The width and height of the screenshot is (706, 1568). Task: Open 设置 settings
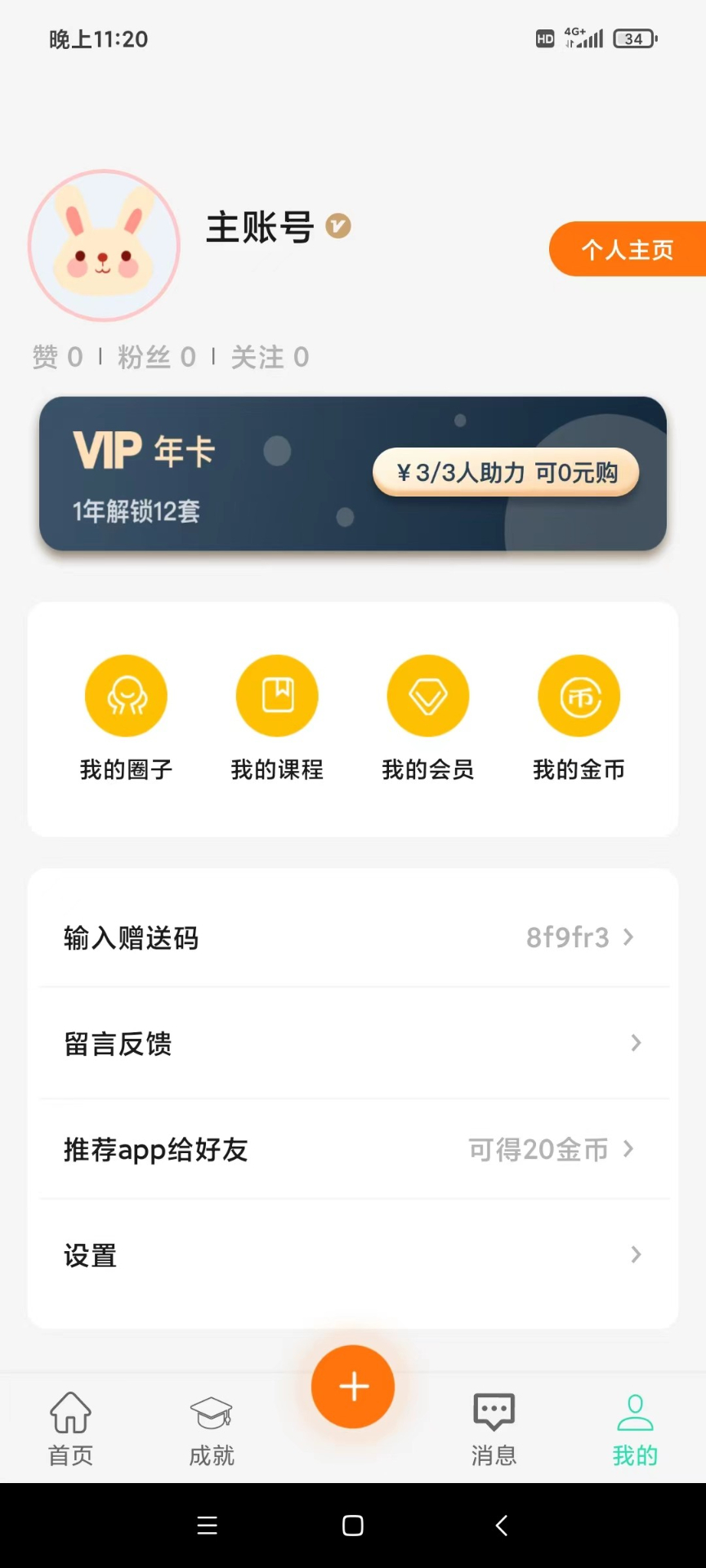(x=353, y=1254)
